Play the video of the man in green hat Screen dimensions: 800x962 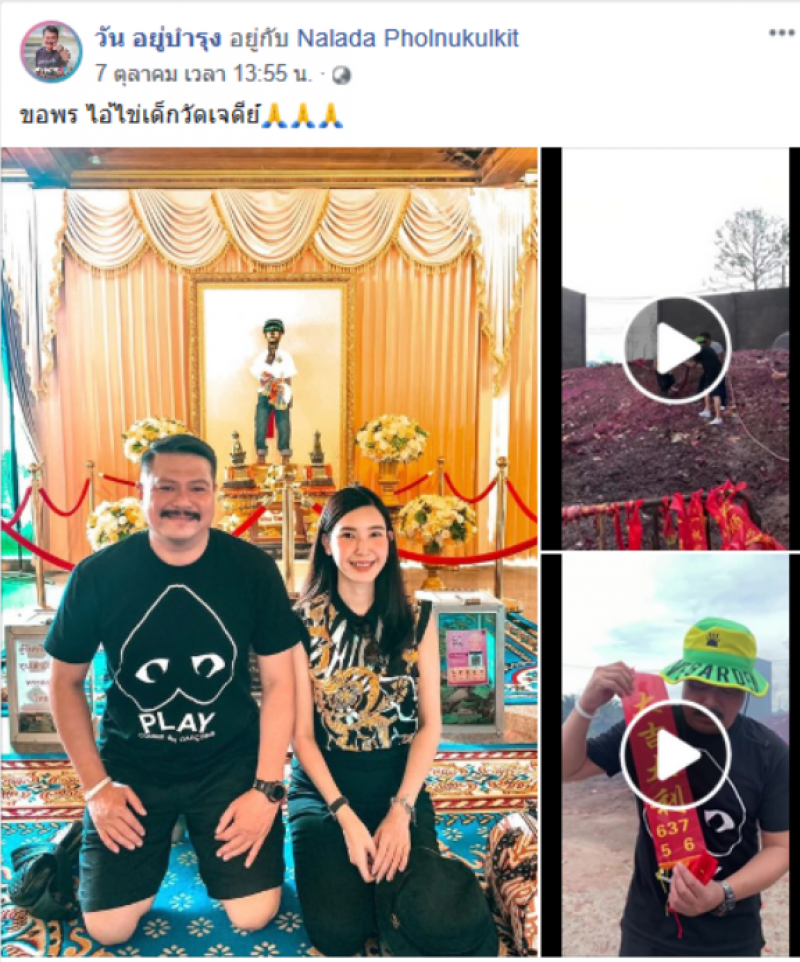tap(676, 754)
